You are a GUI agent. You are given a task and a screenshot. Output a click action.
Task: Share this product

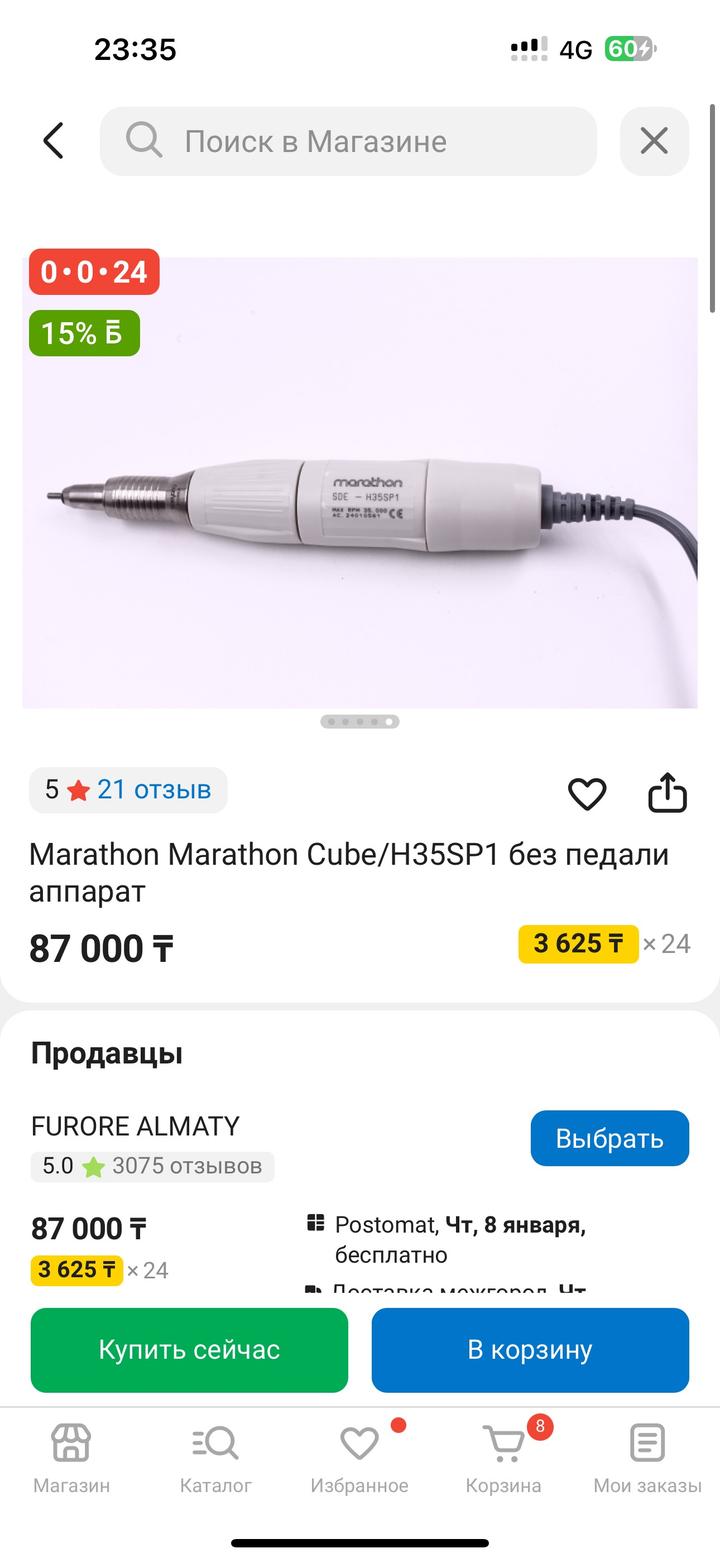coord(667,794)
